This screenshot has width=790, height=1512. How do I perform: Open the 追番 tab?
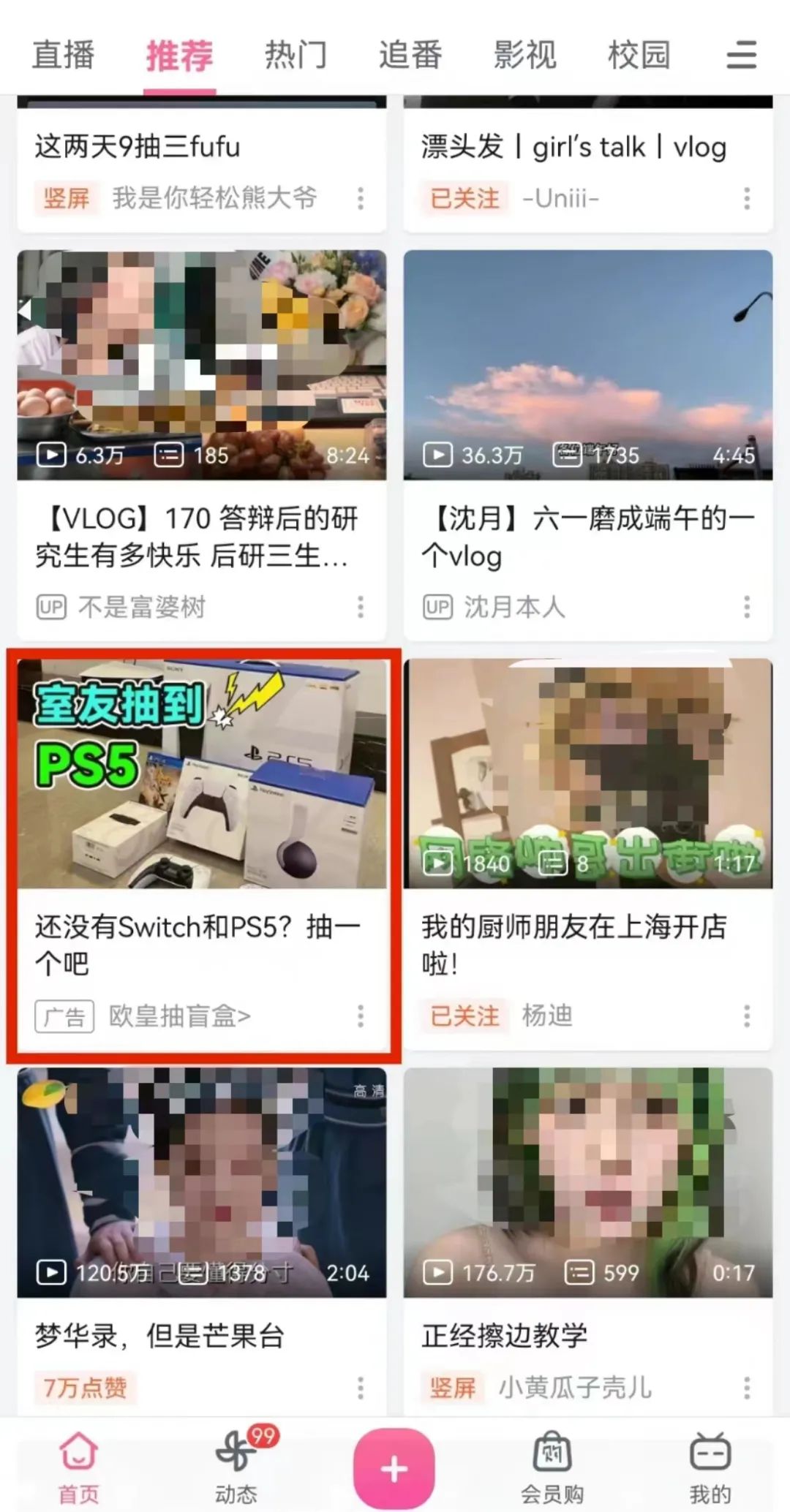pos(410,56)
